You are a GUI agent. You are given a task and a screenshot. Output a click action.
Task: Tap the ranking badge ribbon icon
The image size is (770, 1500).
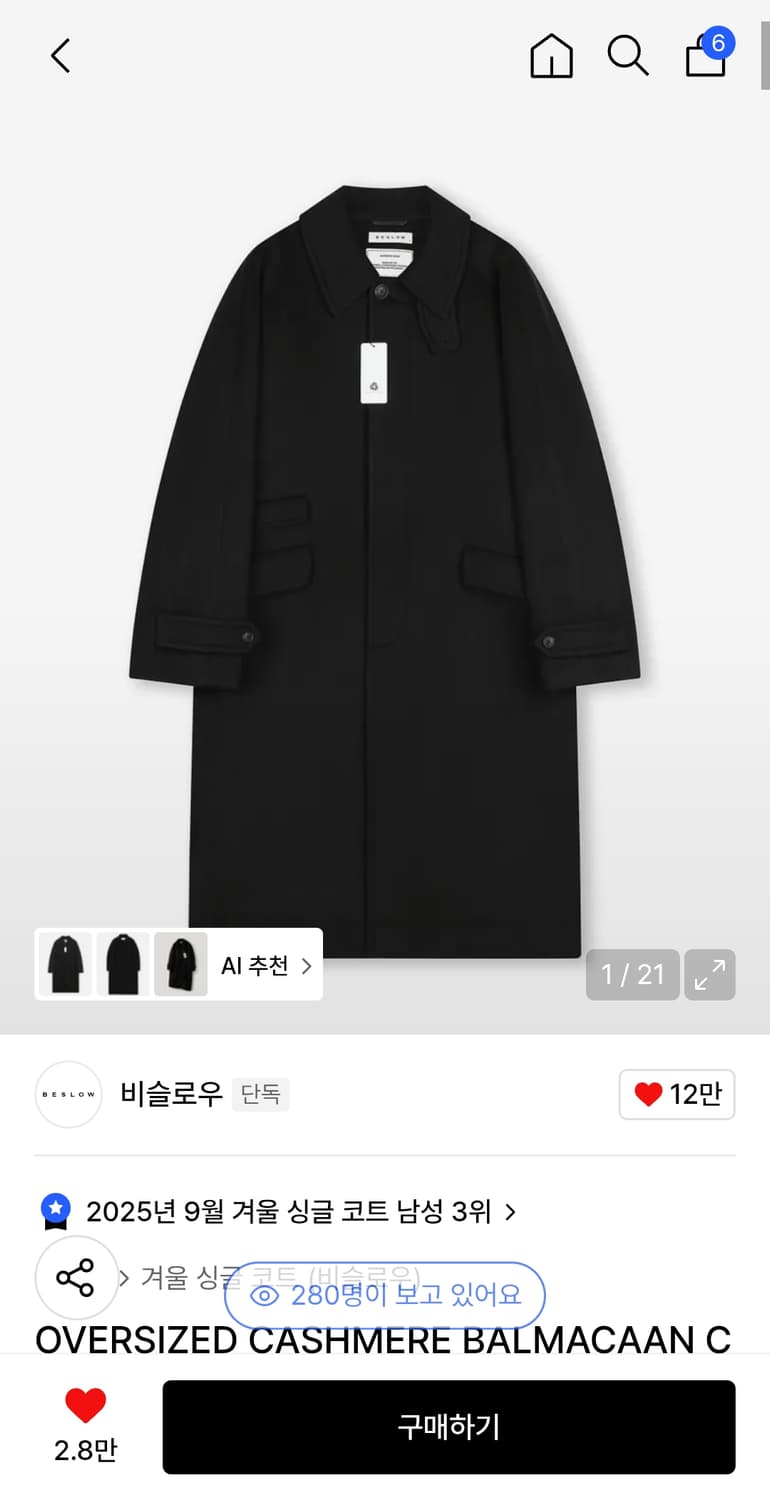(55, 1211)
